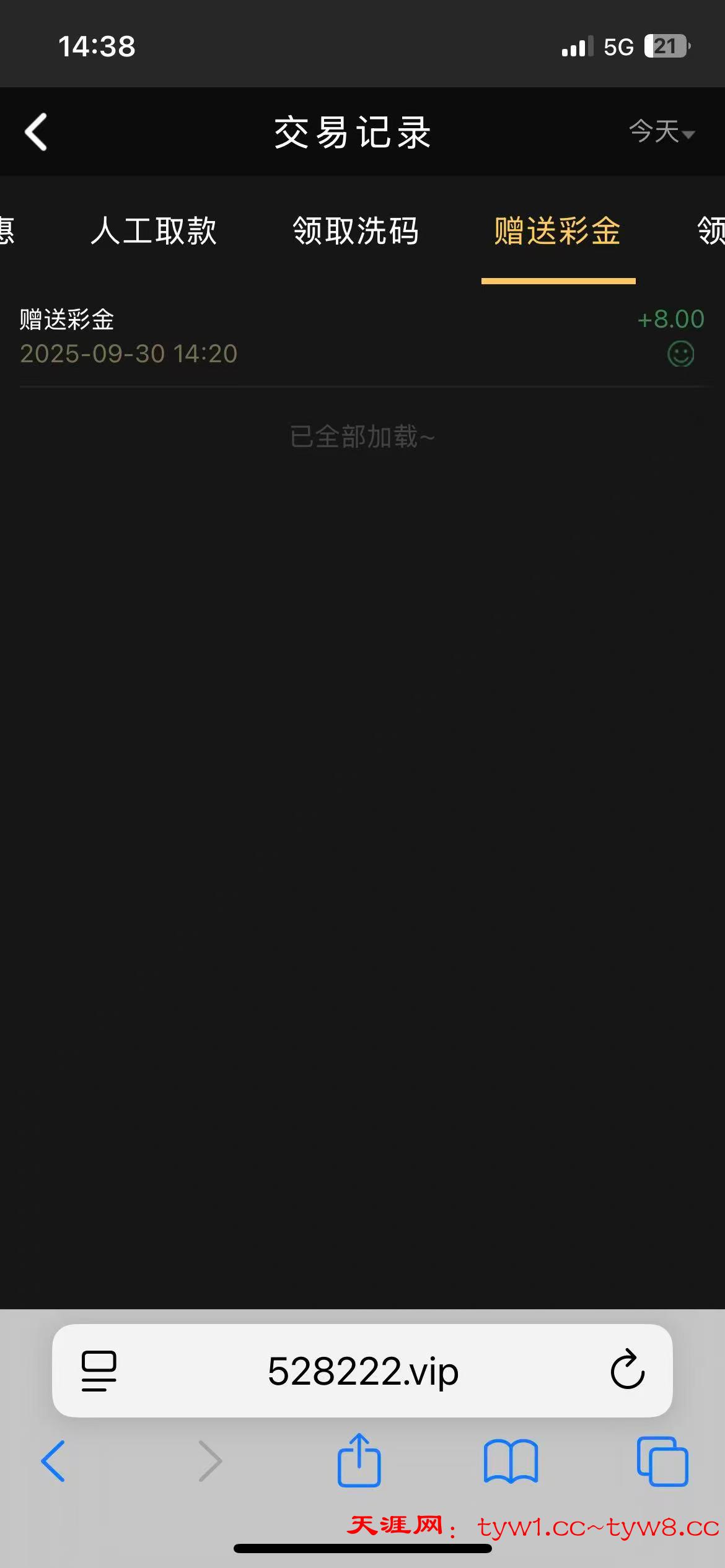Open Safari bookmarks
Viewport: 725px width, 1568px height.
(511, 1460)
